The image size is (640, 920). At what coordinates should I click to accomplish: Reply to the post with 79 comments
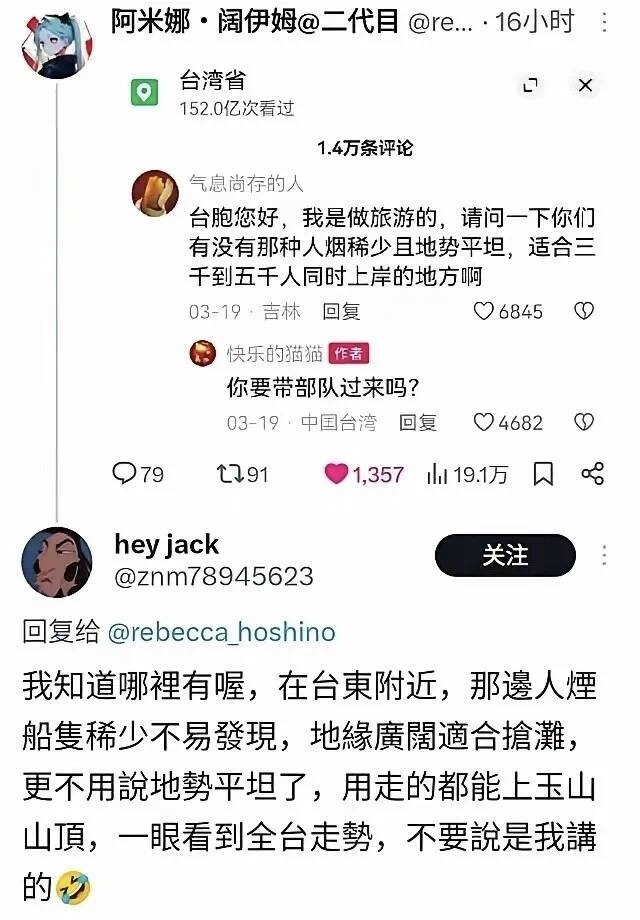(138, 474)
